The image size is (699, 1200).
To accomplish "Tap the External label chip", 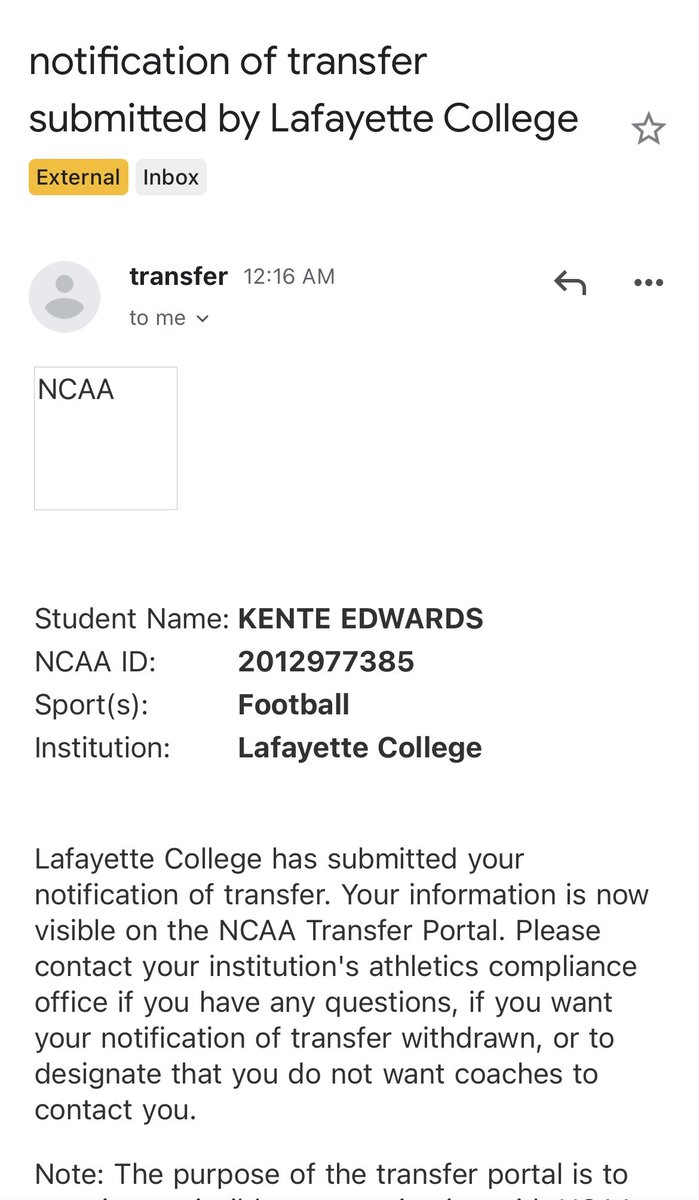I will [78, 177].
